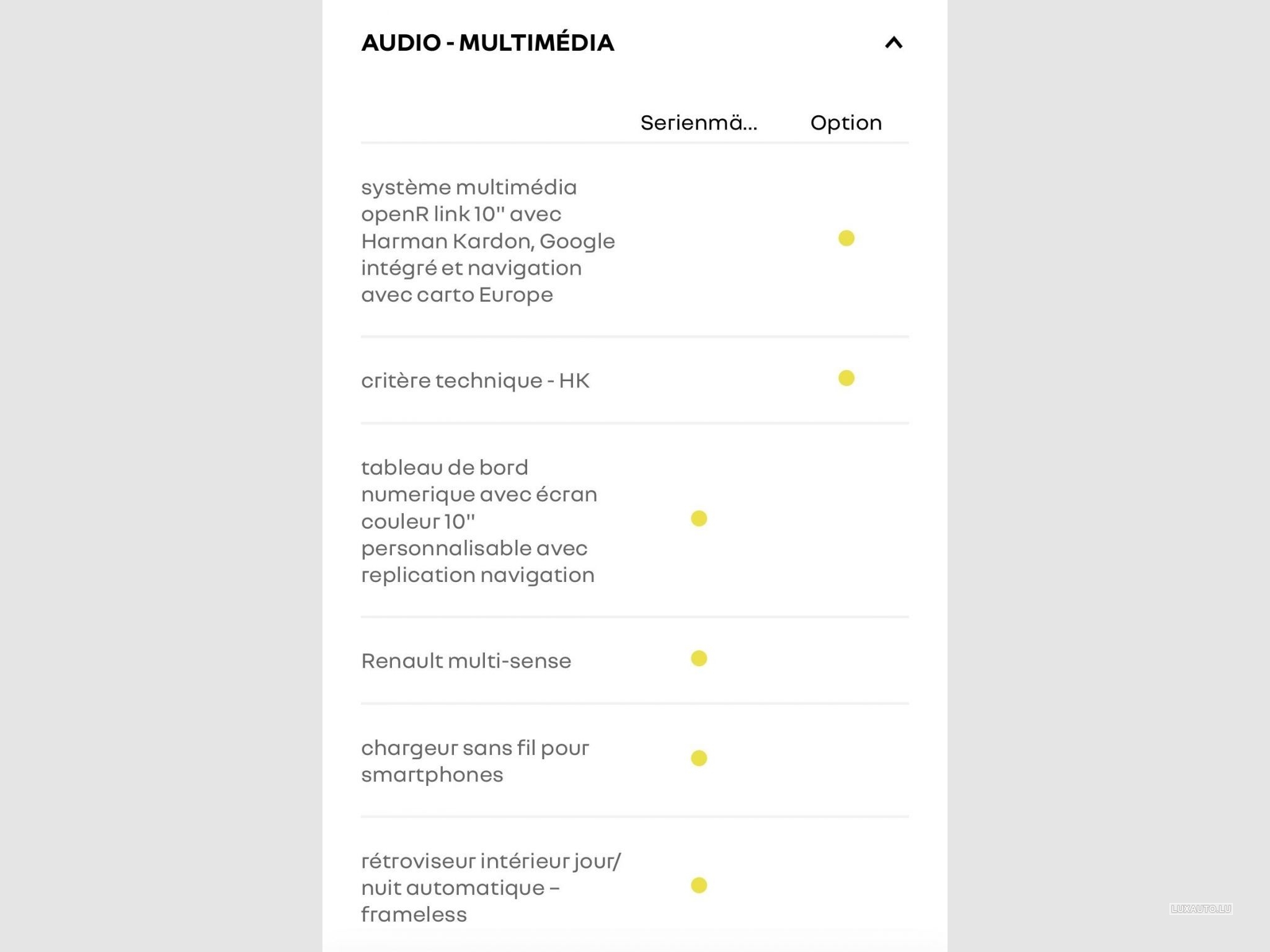Collapse the Audio - Multimédia section
The image size is (1270, 952).
pos(893,43)
